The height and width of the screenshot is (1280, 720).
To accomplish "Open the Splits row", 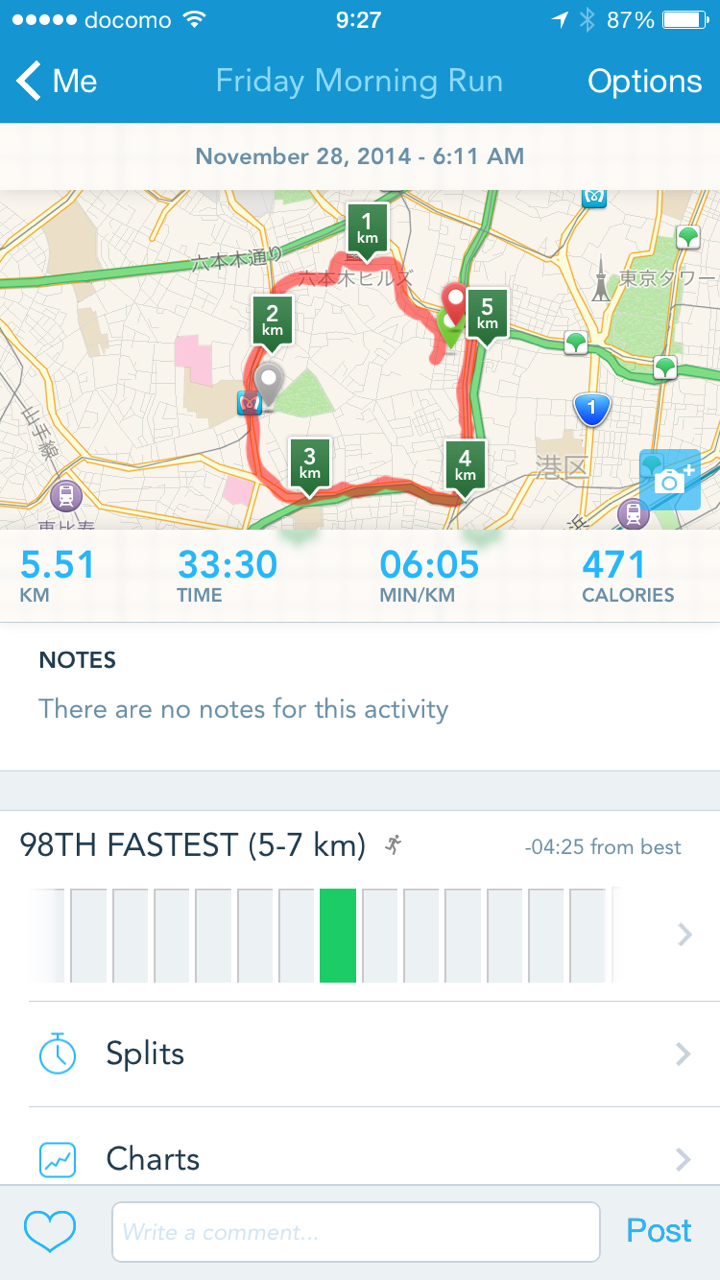I will tap(360, 1054).
